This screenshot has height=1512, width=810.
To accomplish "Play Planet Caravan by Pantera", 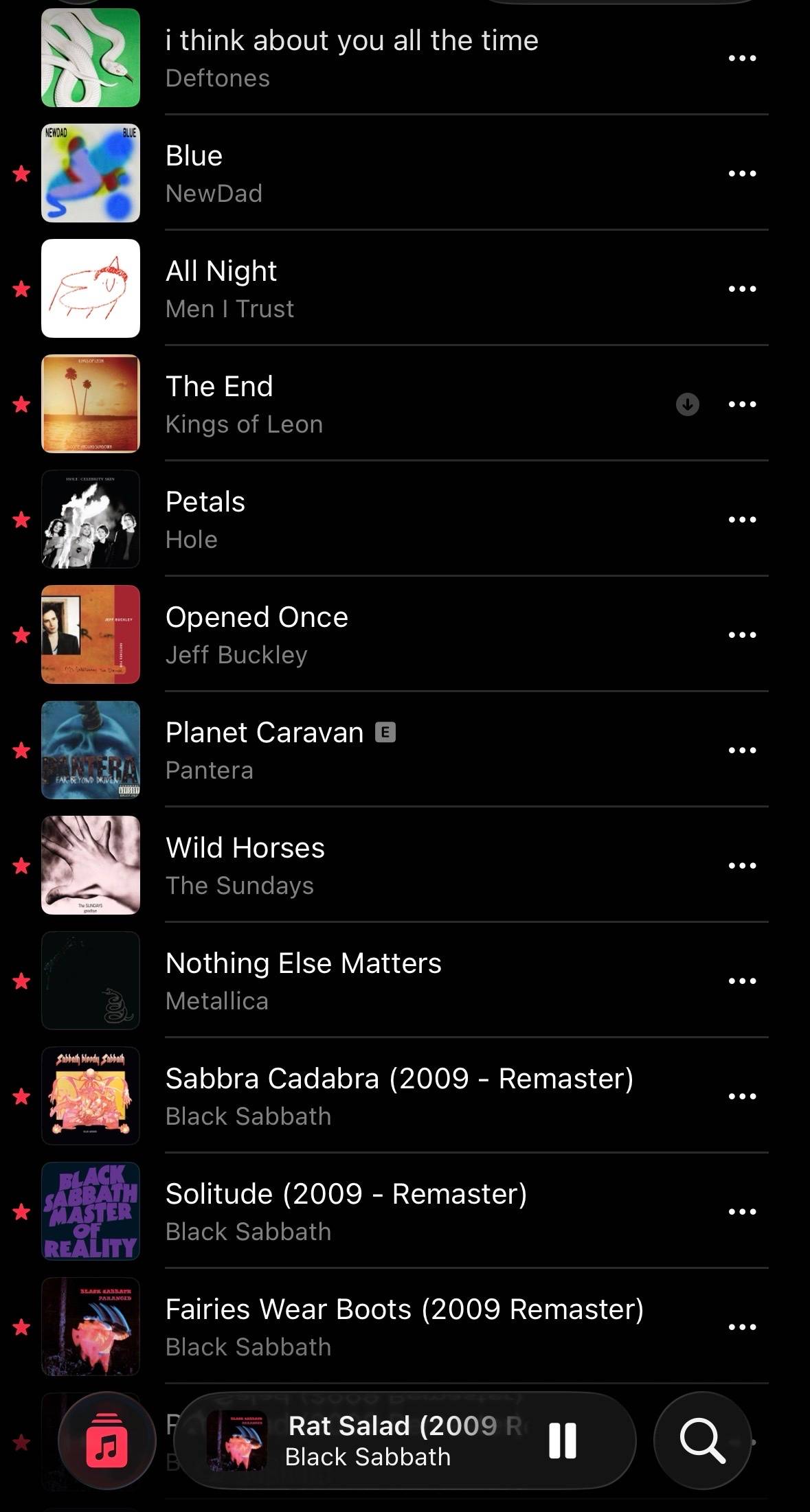I will [405, 750].
